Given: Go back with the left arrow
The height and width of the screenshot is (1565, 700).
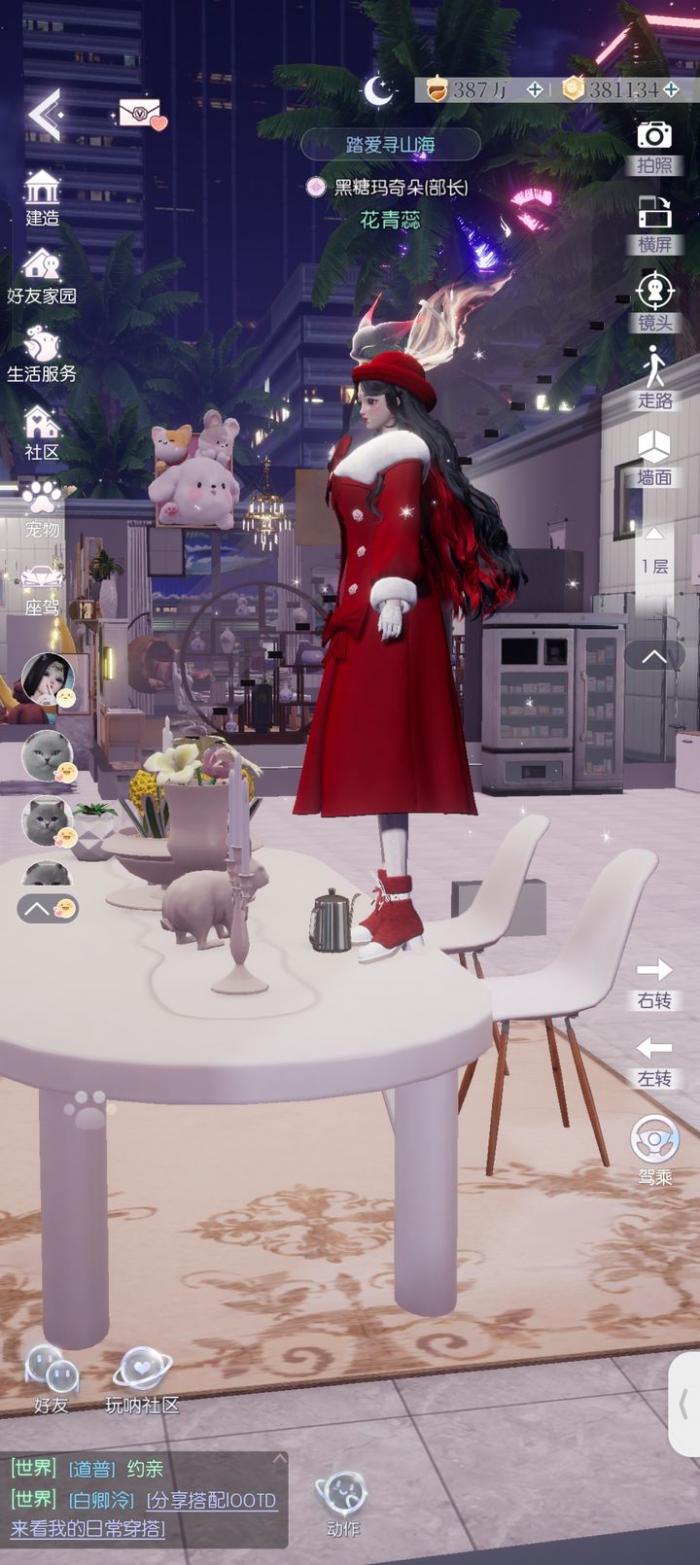Looking at the screenshot, I should tap(44, 114).
